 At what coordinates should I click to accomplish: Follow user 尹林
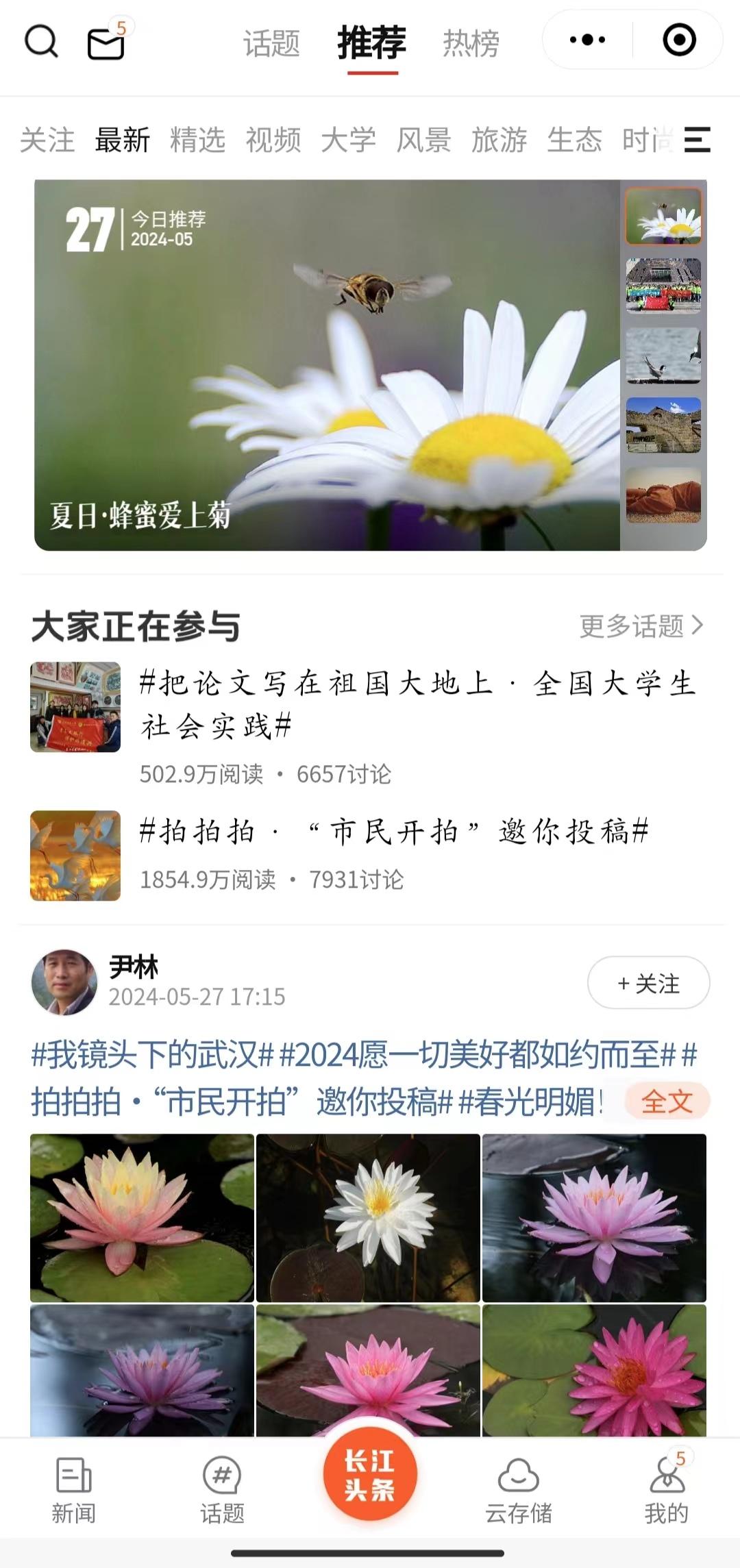(648, 983)
